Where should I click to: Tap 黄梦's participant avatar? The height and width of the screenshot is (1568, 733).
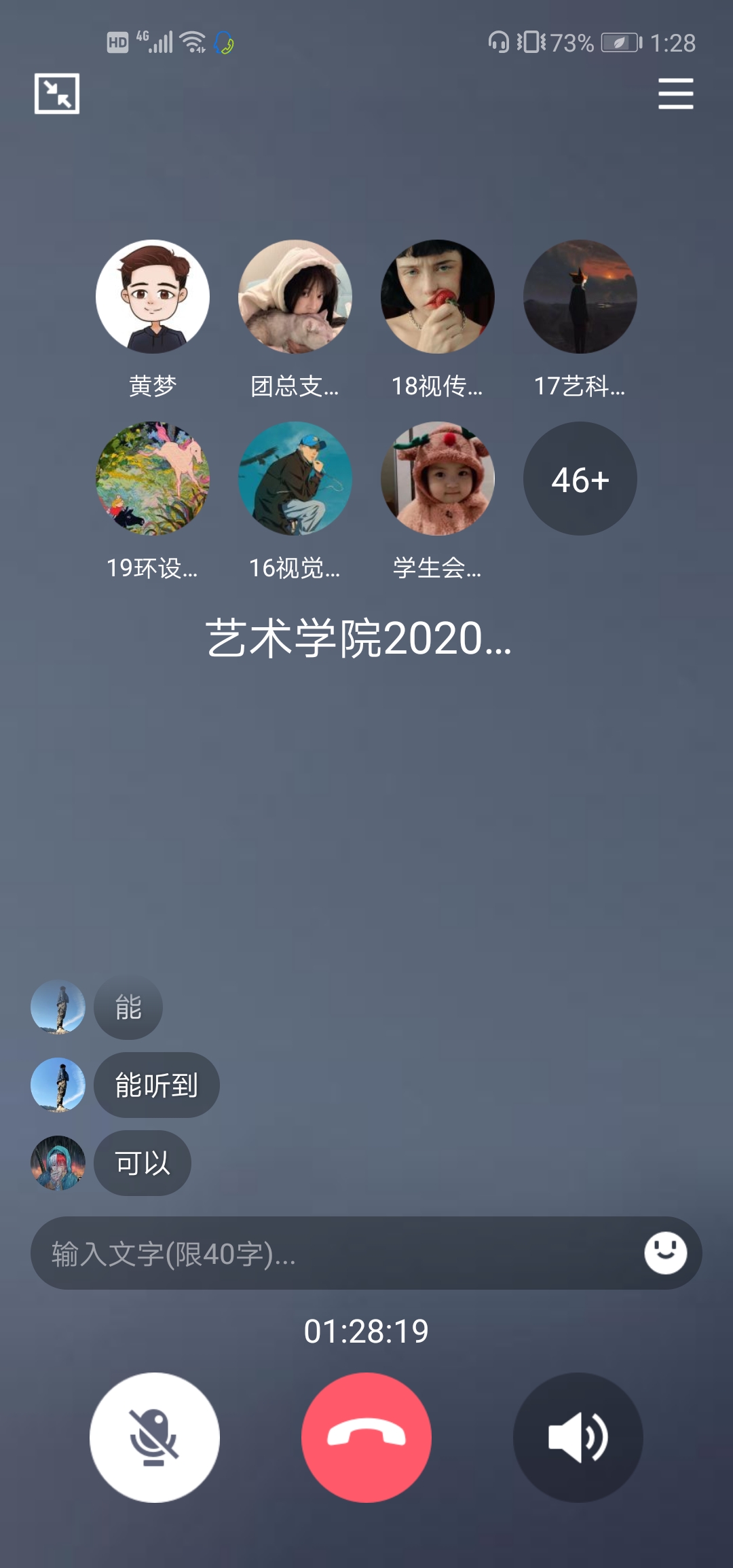(x=153, y=297)
